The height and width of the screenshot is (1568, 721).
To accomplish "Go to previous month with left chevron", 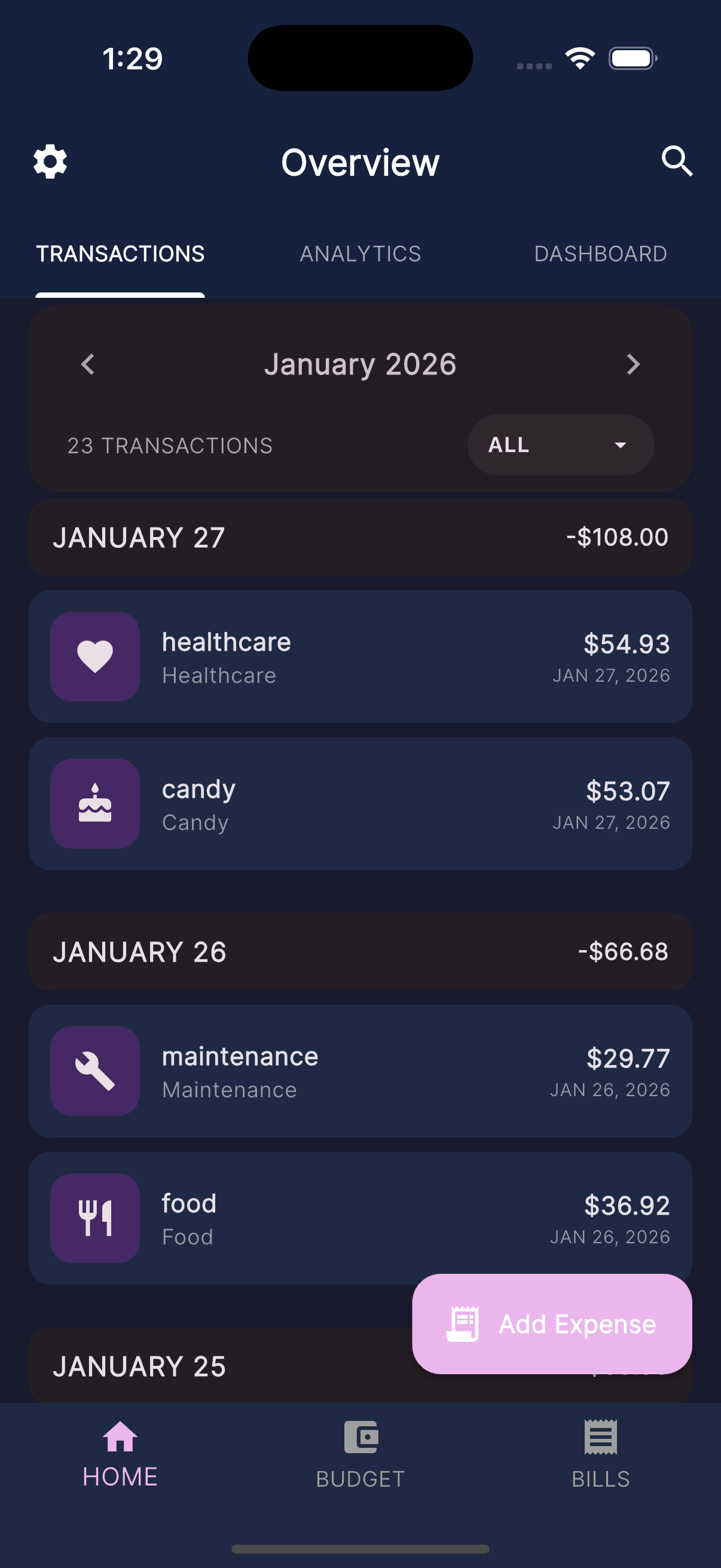I will [x=88, y=364].
